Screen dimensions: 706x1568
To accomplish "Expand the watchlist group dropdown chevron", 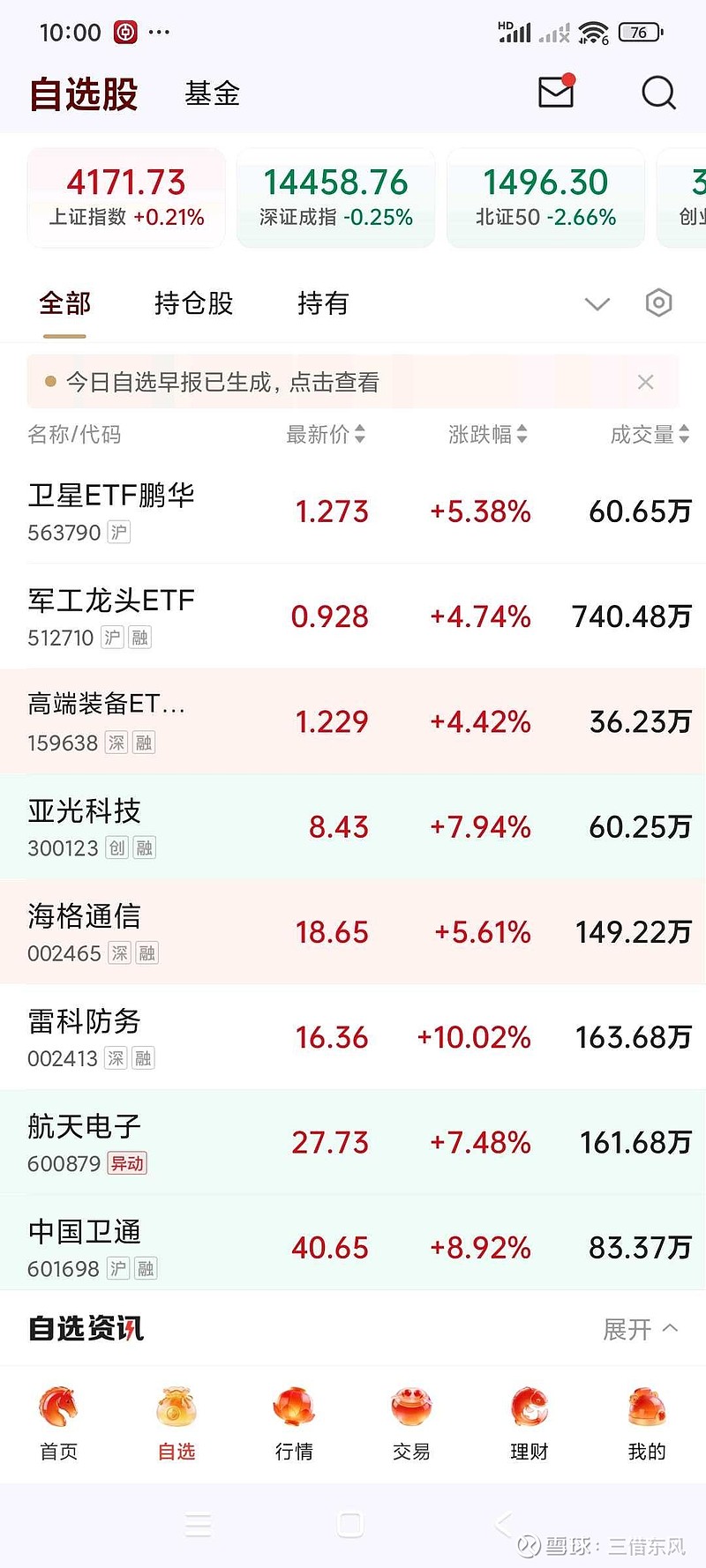I will [597, 302].
